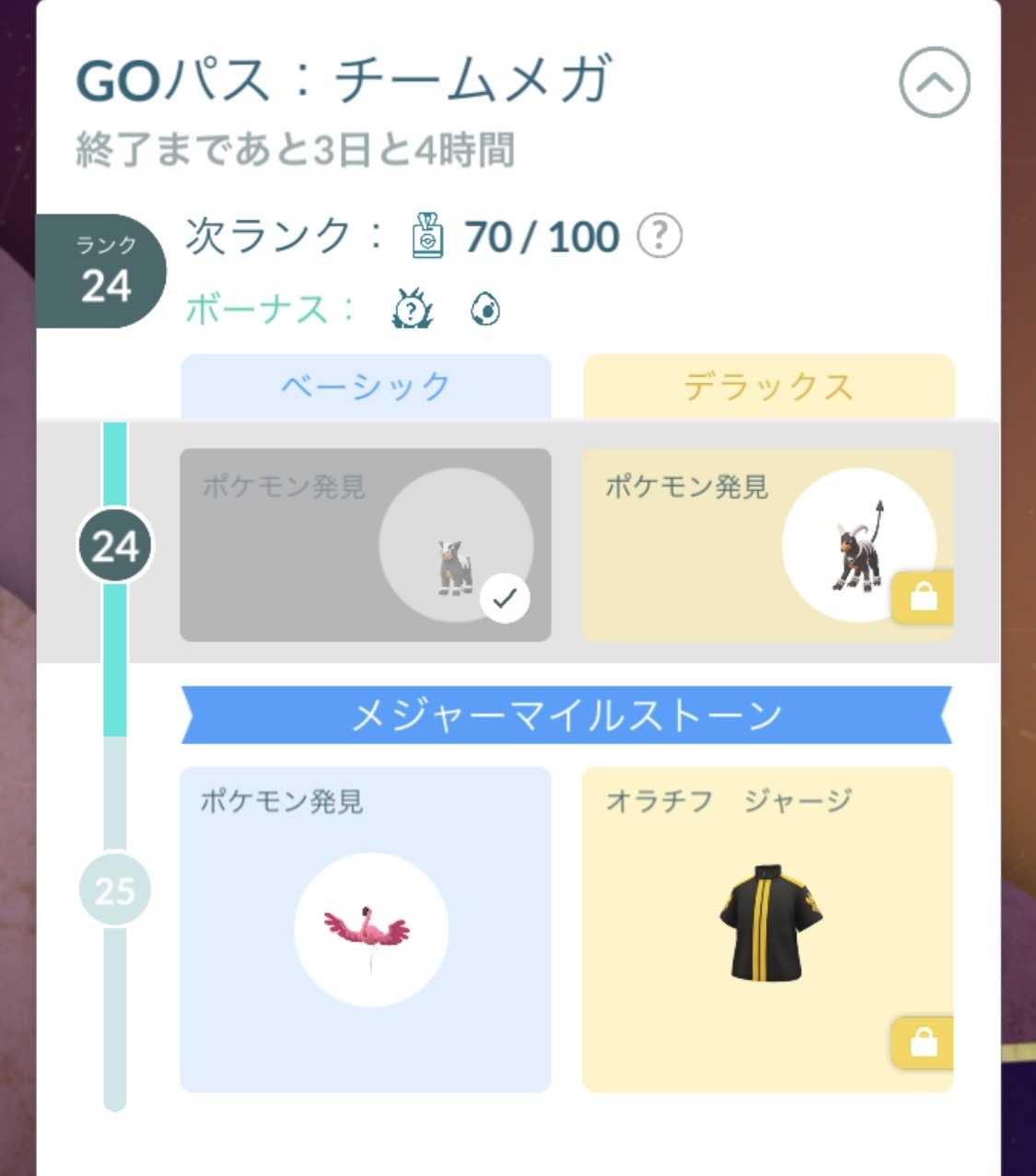Open the help icon next to 70 / 100
This screenshot has height=1176, width=1036.
(659, 237)
